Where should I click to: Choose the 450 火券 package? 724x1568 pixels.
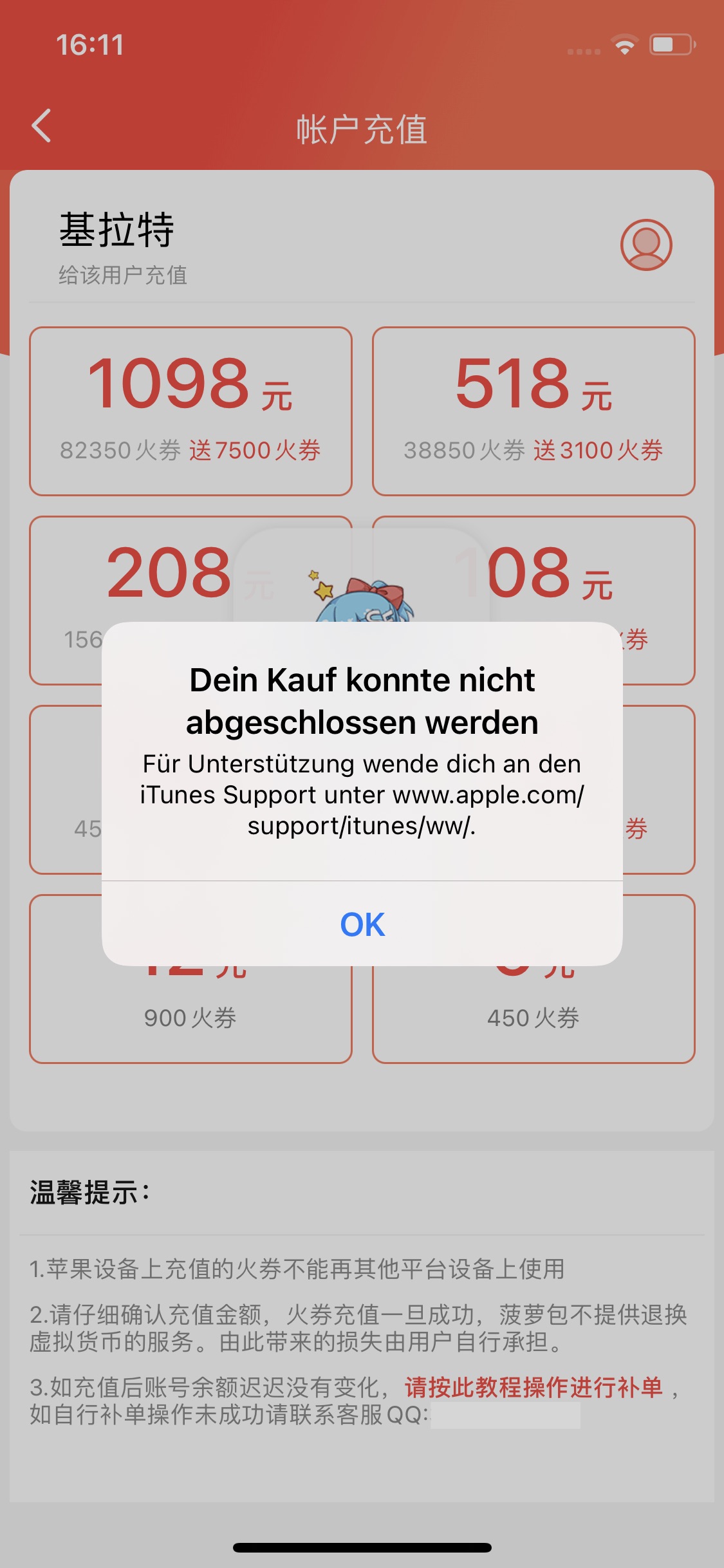pos(533,1017)
